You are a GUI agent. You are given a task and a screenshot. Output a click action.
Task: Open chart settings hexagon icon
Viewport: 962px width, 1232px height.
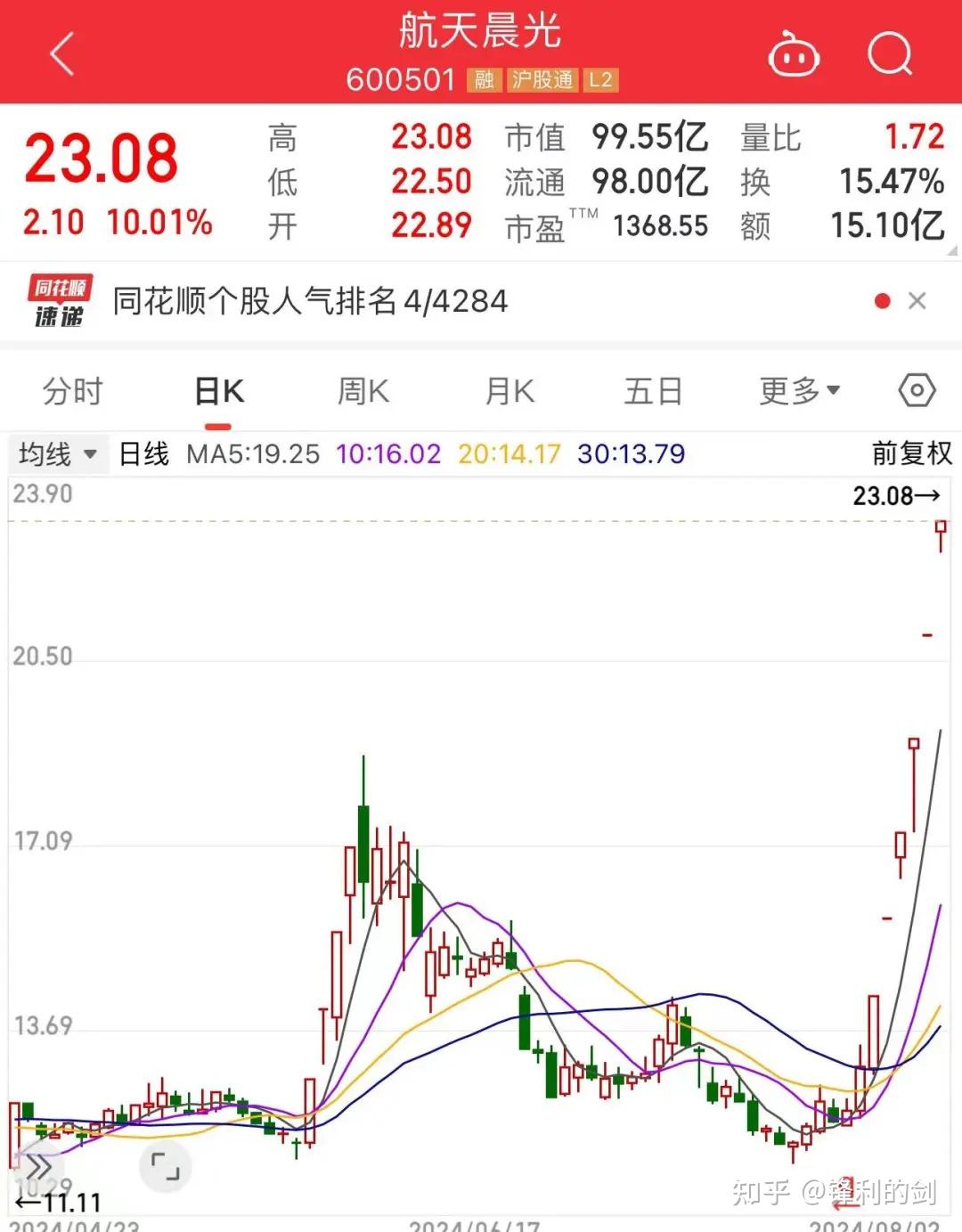[x=917, y=391]
